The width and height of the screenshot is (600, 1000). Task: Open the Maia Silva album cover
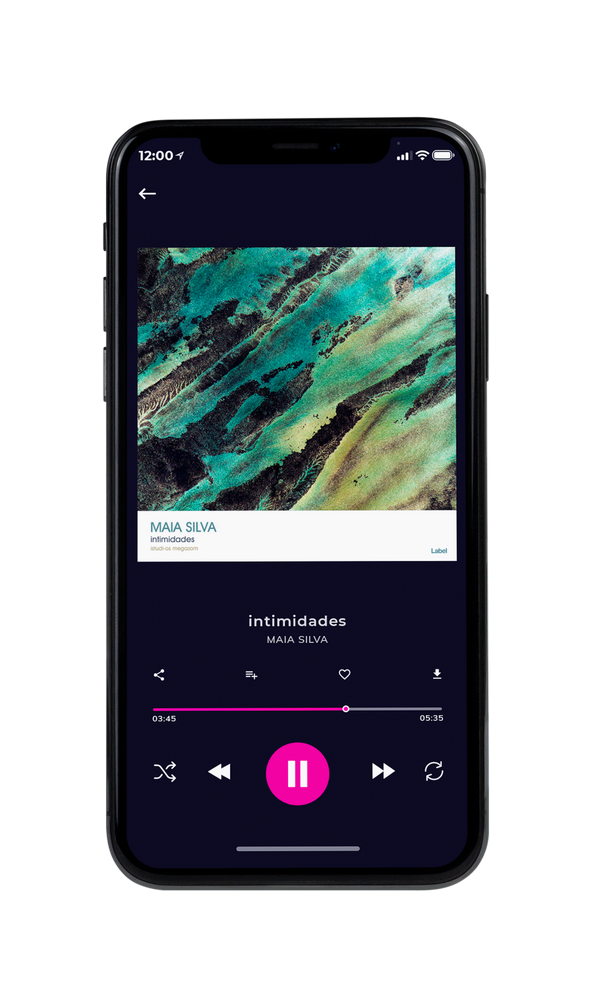coord(297,404)
